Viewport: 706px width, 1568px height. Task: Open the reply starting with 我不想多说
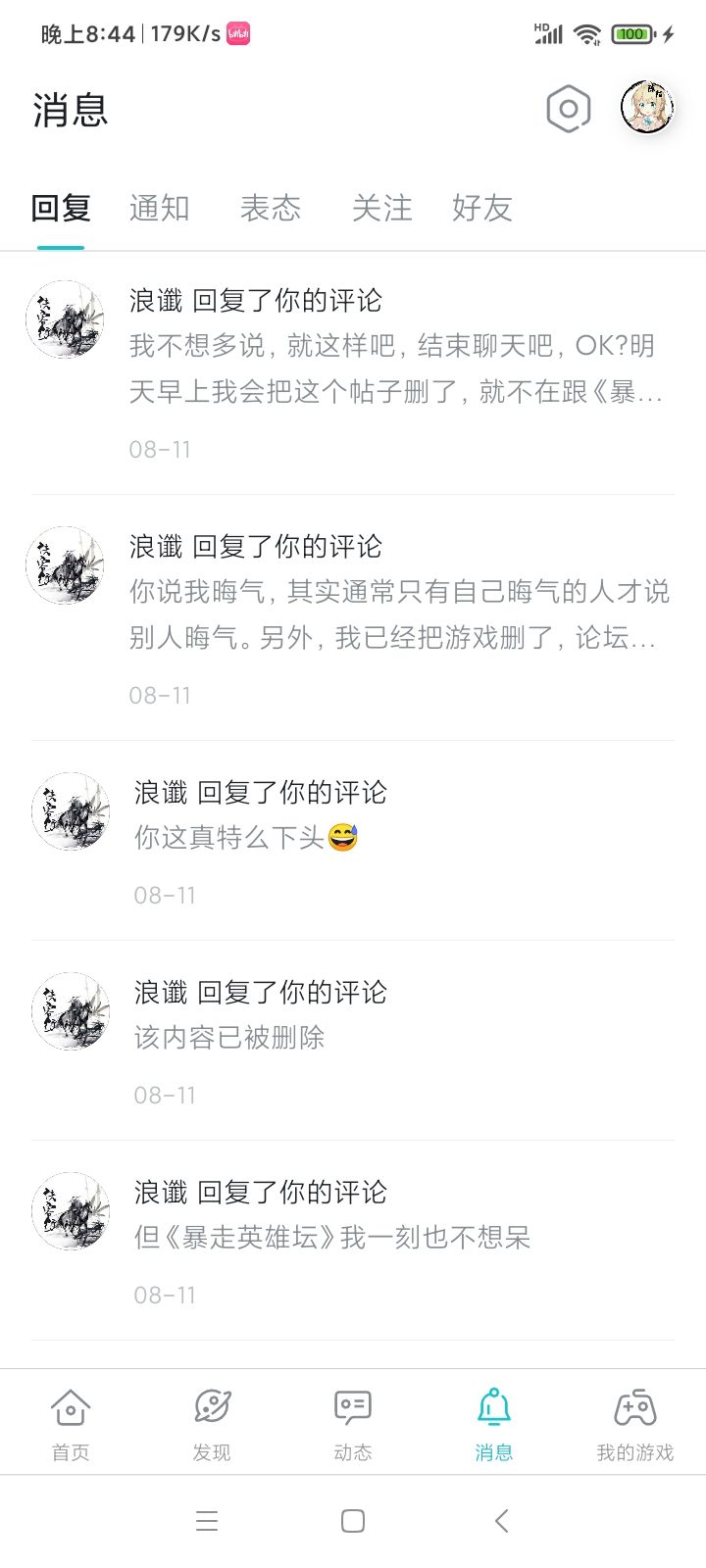353,372
